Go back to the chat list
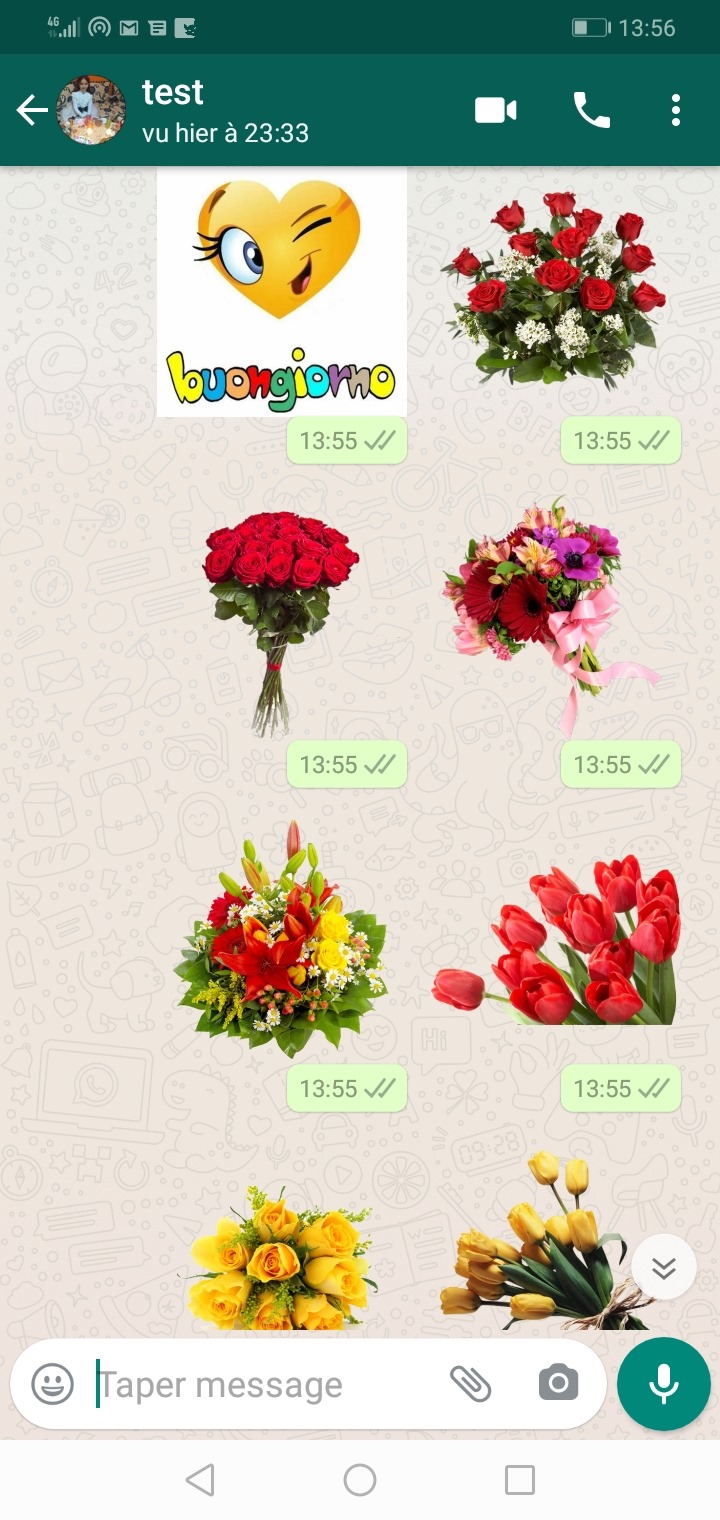This screenshot has height=1520, width=720. pyautogui.click(x=32, y=111)
